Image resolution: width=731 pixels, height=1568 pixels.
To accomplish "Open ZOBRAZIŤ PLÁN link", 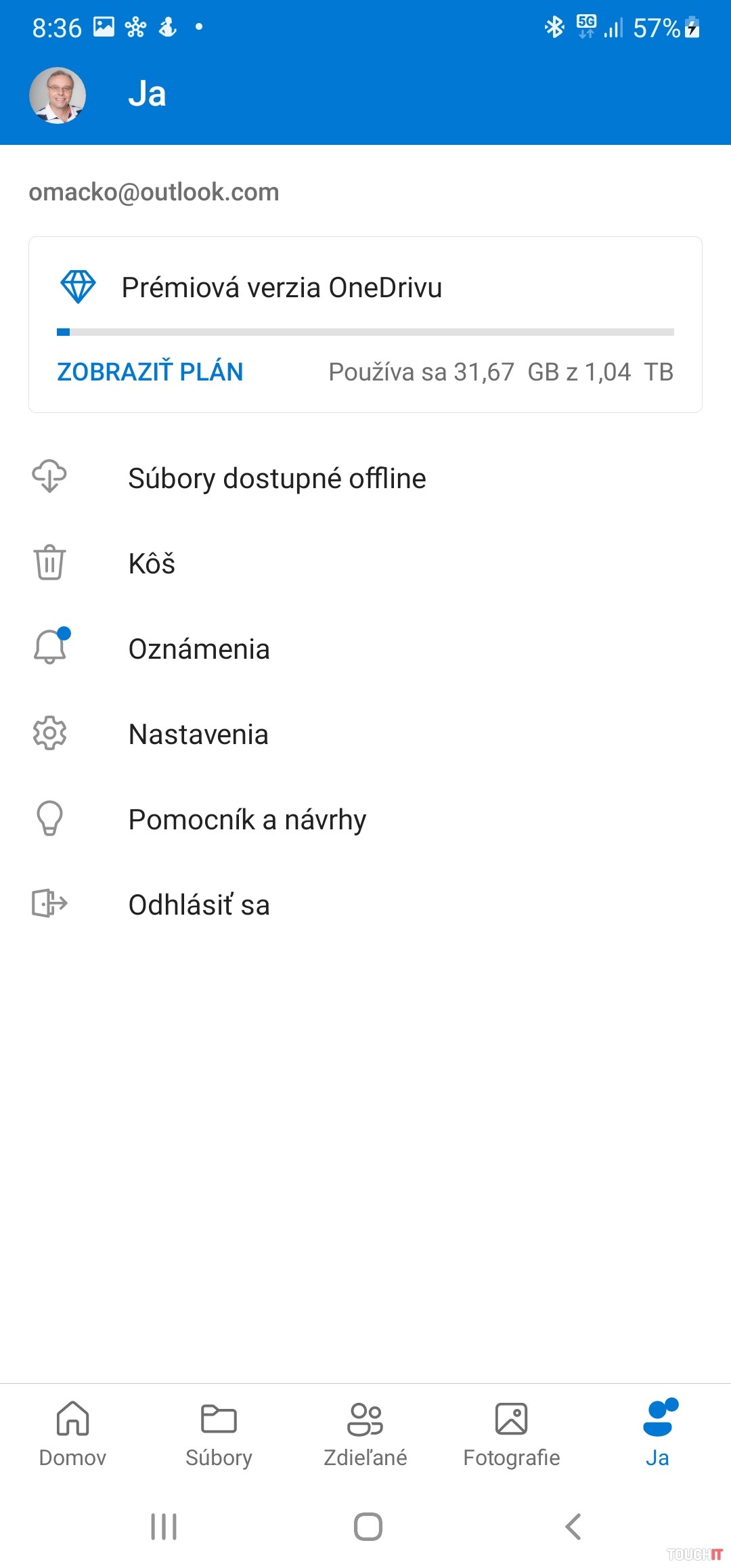I will click(x=150, y=372).
